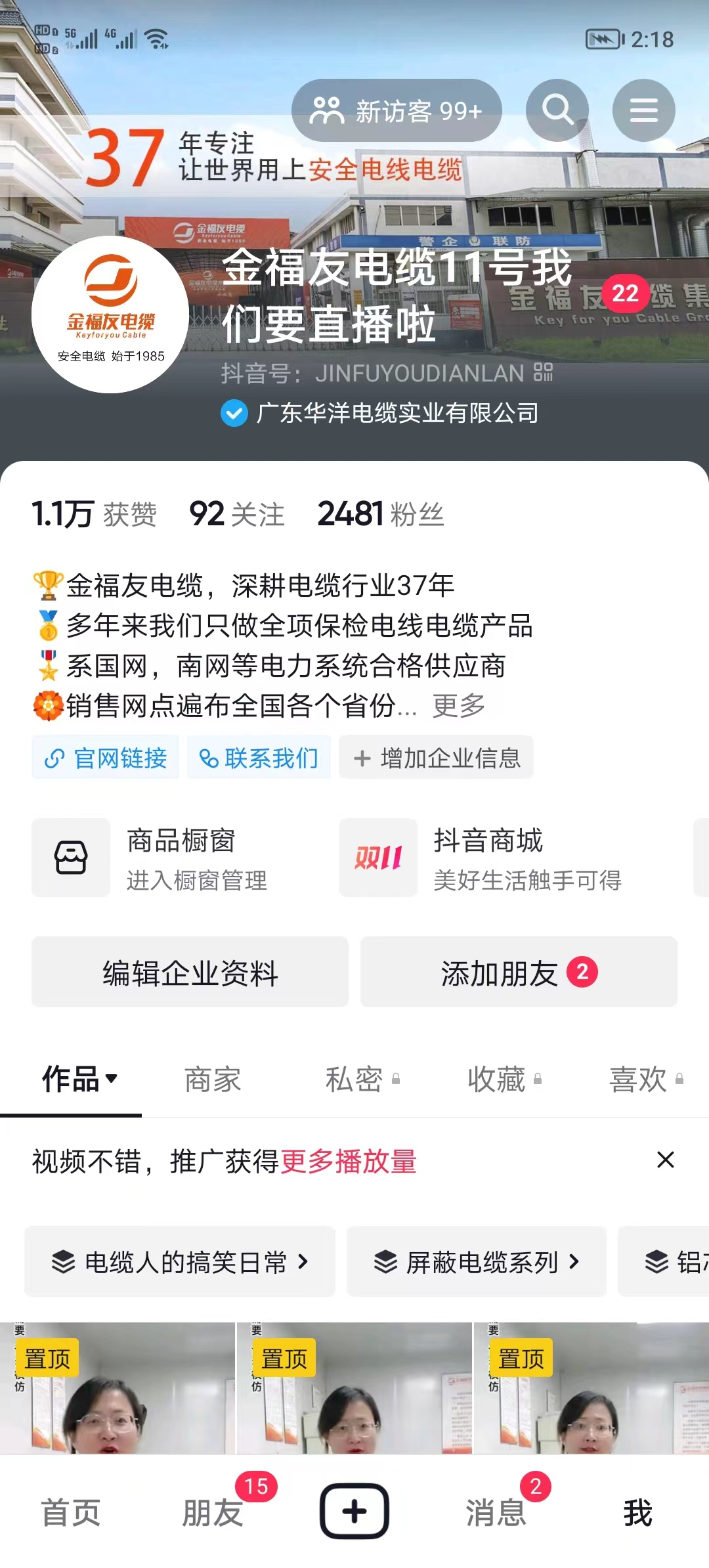709x1568 pixels.
Task: Open the search icon at top
Action: click(x=557, y=110)
